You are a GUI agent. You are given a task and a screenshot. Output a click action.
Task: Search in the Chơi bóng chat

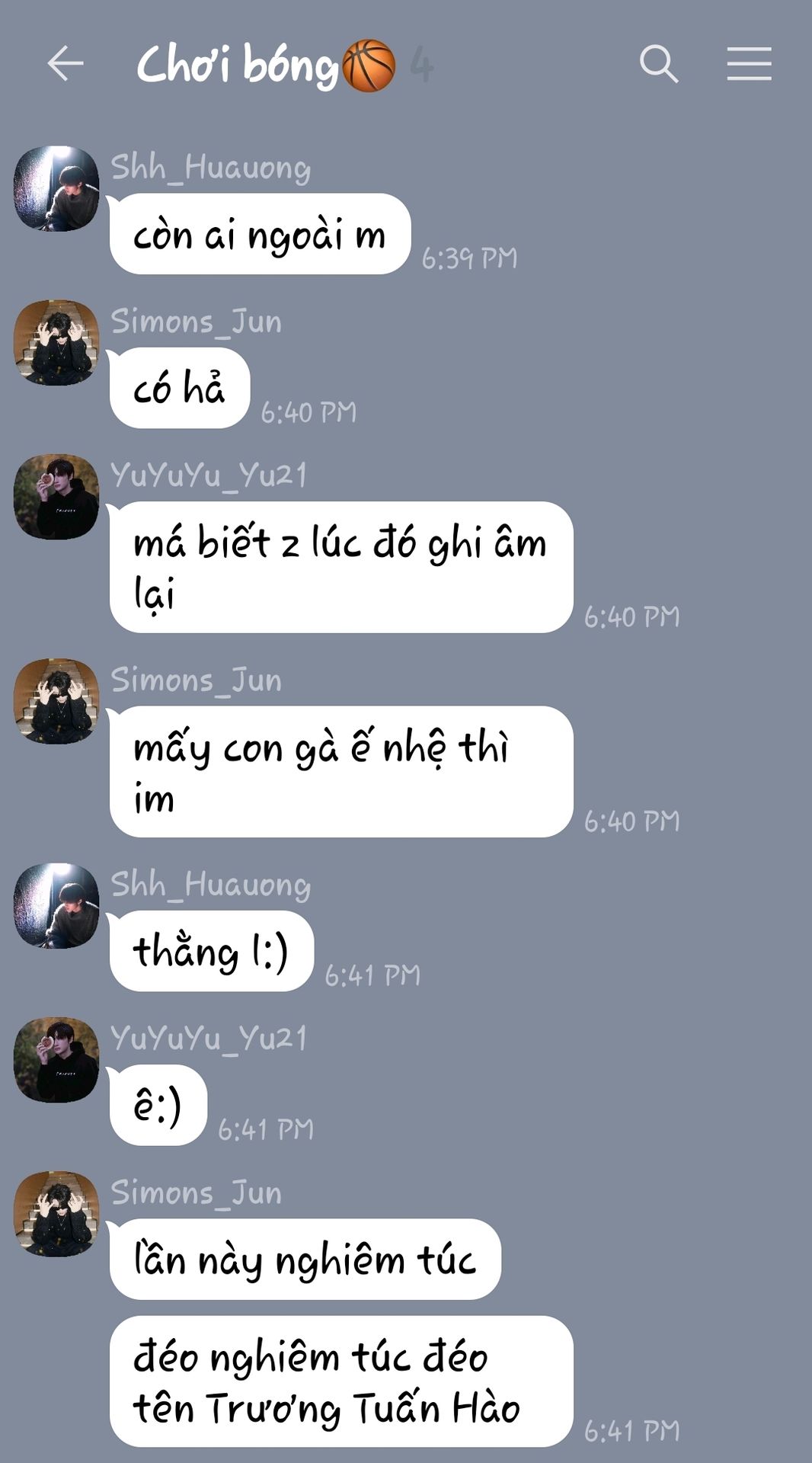(x=659, y=63)
